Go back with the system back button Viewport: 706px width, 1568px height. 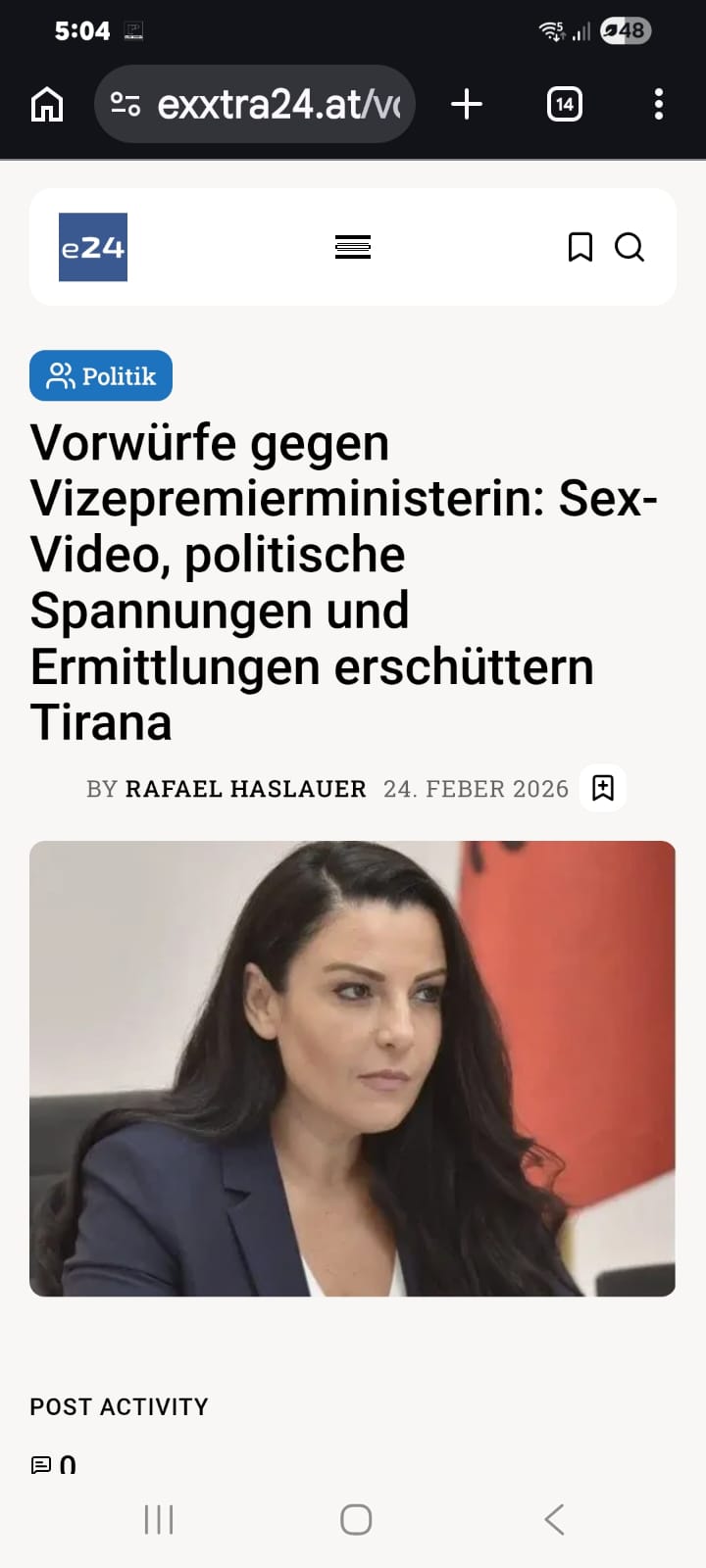point(554,1520)
